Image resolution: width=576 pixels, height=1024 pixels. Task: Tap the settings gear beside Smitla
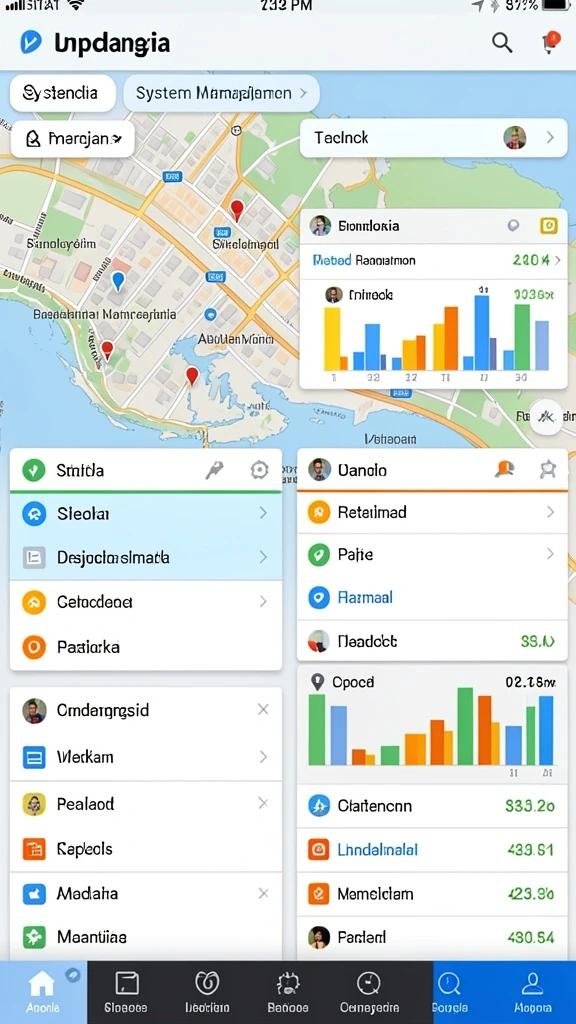[259, 470]
